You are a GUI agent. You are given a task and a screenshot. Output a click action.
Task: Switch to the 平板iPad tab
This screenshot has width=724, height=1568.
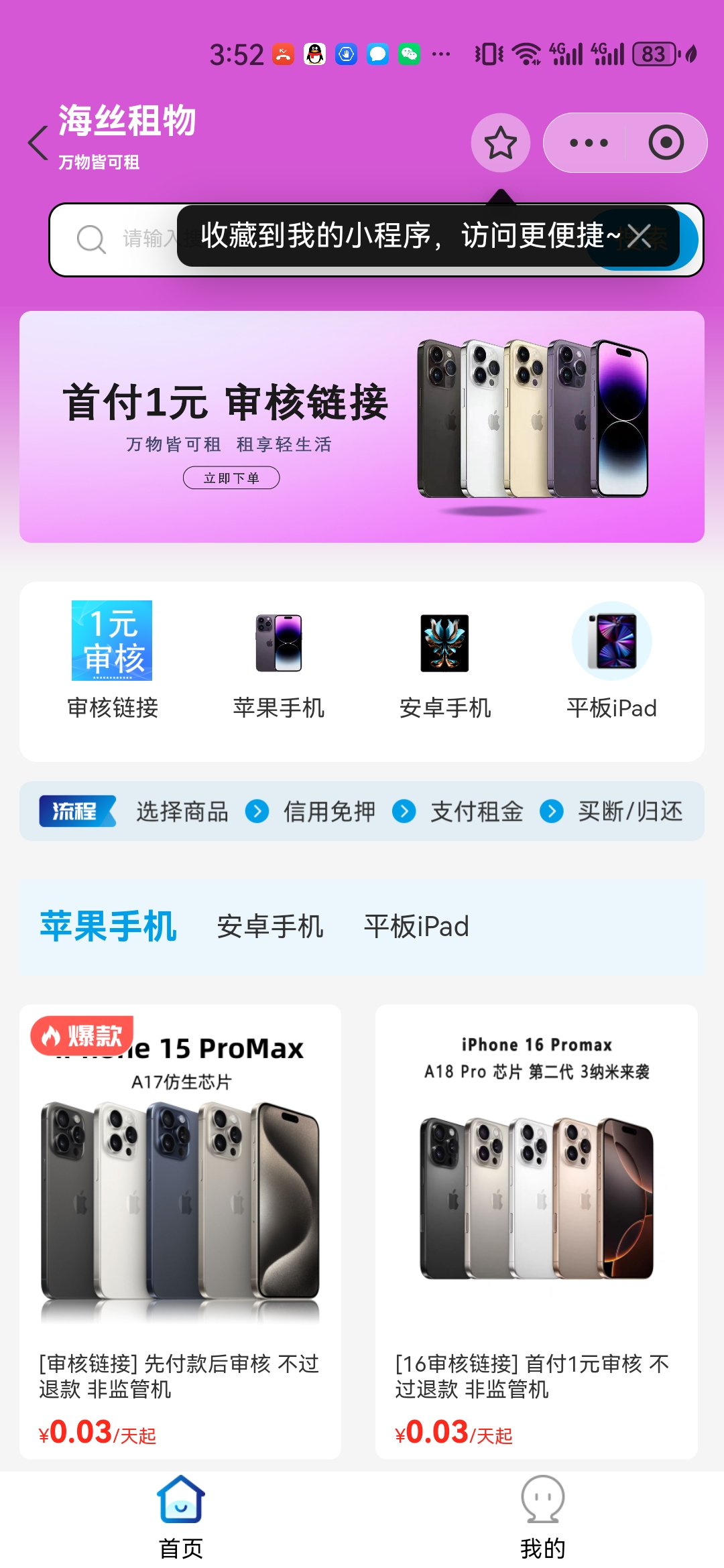416,927
